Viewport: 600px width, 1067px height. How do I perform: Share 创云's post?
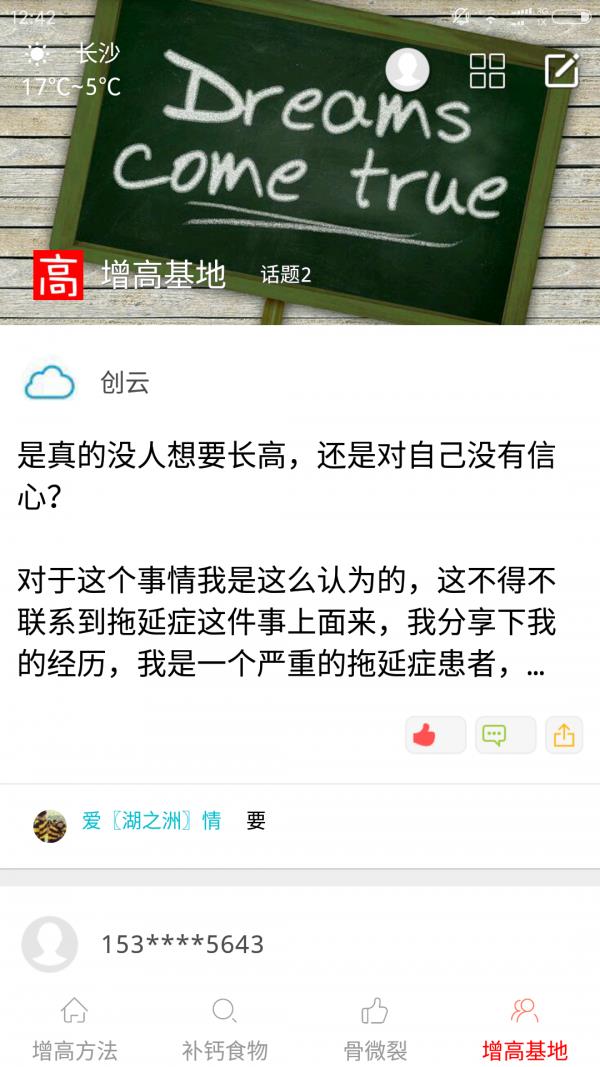[564, 736]
